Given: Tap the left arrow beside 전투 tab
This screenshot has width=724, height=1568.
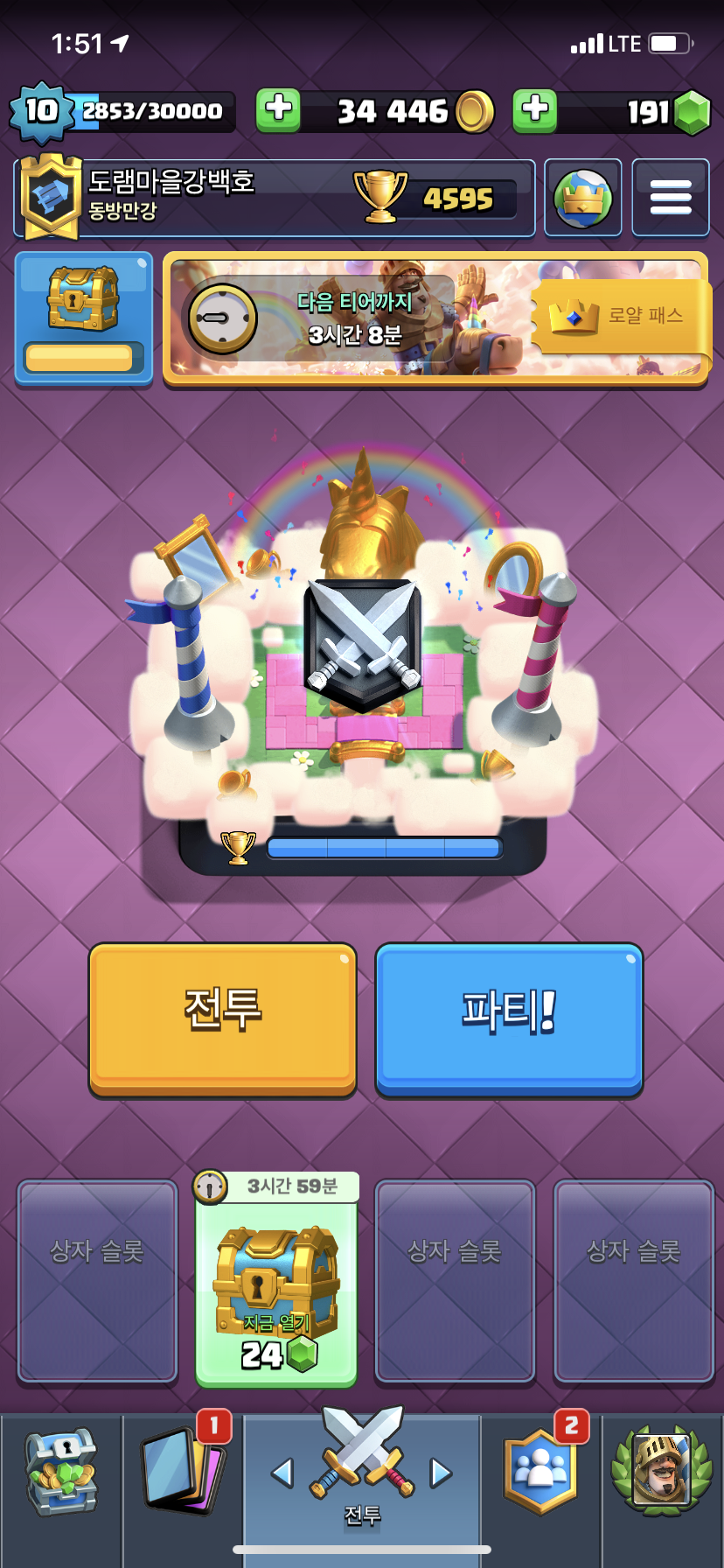Looking at the screenshot, I should (282, 1473).
